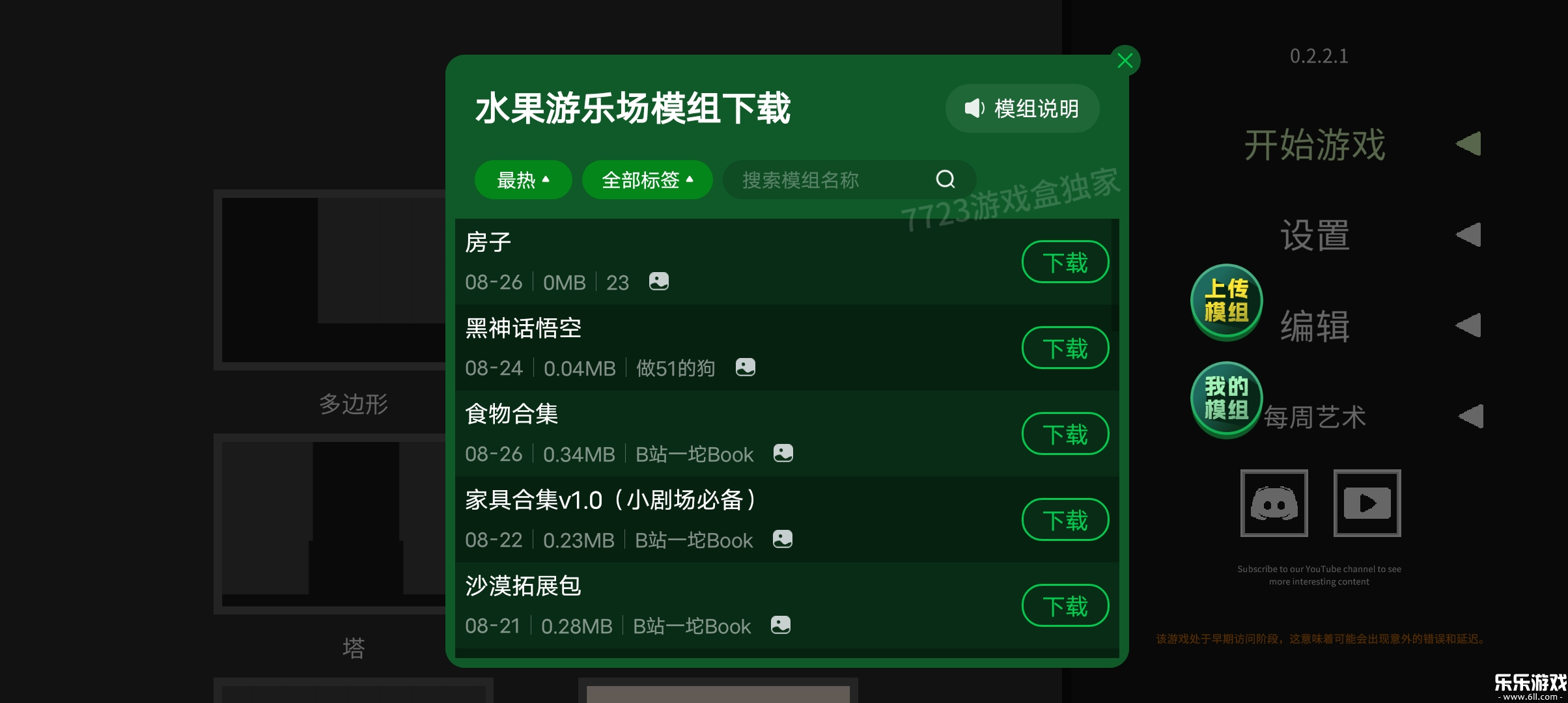Screen dimensions: 1568x703
Task: Tap the magnifier search icon
Action: pos(945,179)
